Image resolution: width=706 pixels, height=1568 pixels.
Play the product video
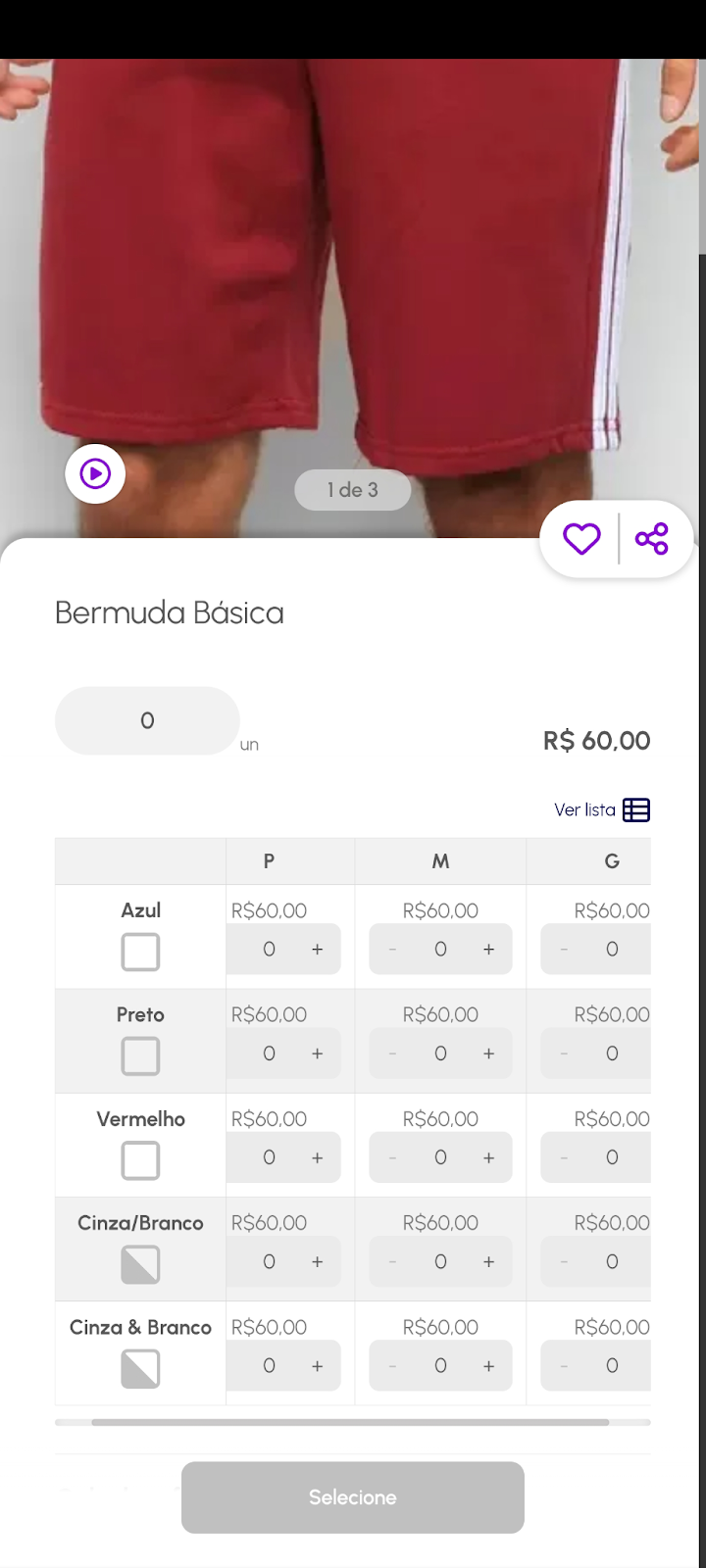[x=95, y=474]
